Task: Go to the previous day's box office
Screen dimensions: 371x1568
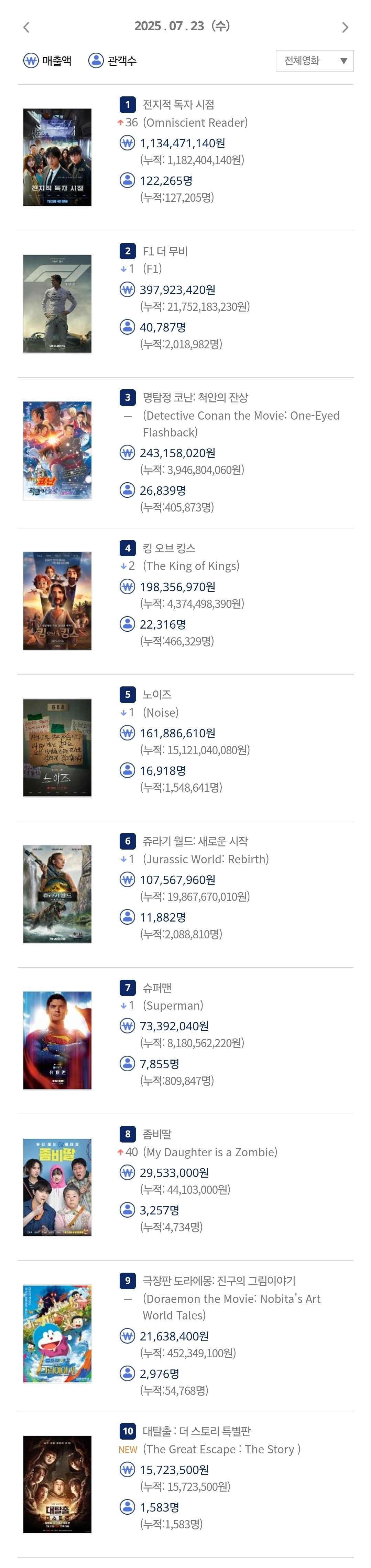Action: pyautogui.click(x=26, y=28)
